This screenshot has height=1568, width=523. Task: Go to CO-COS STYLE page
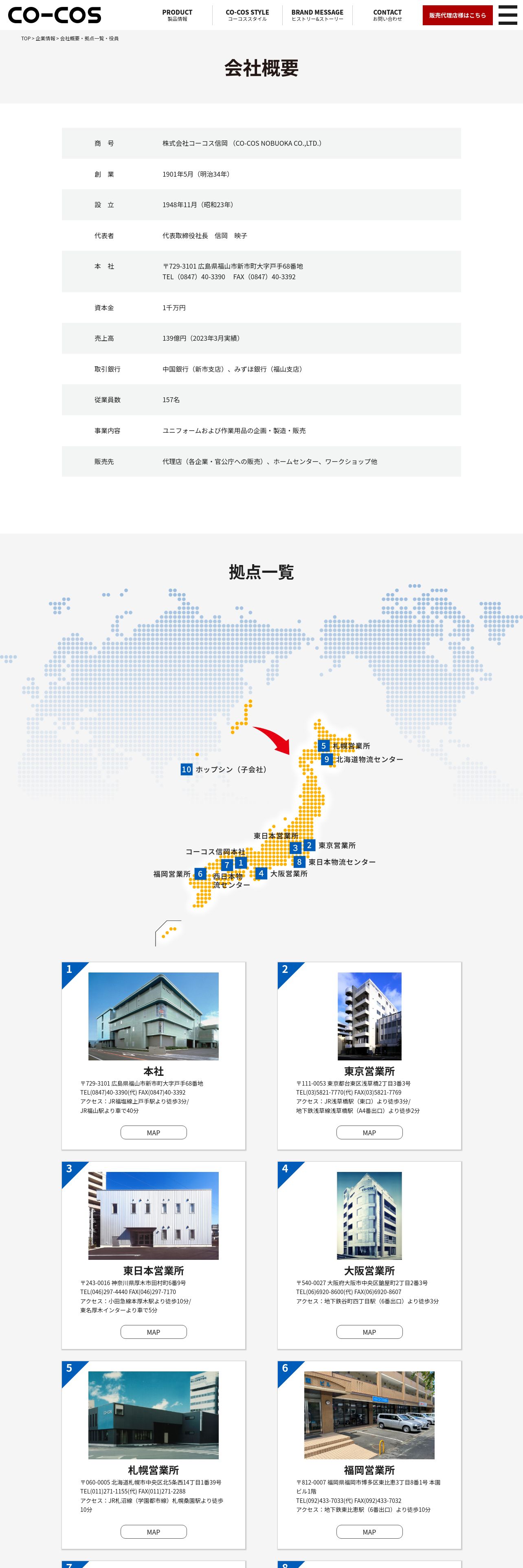tap(247, 15)
